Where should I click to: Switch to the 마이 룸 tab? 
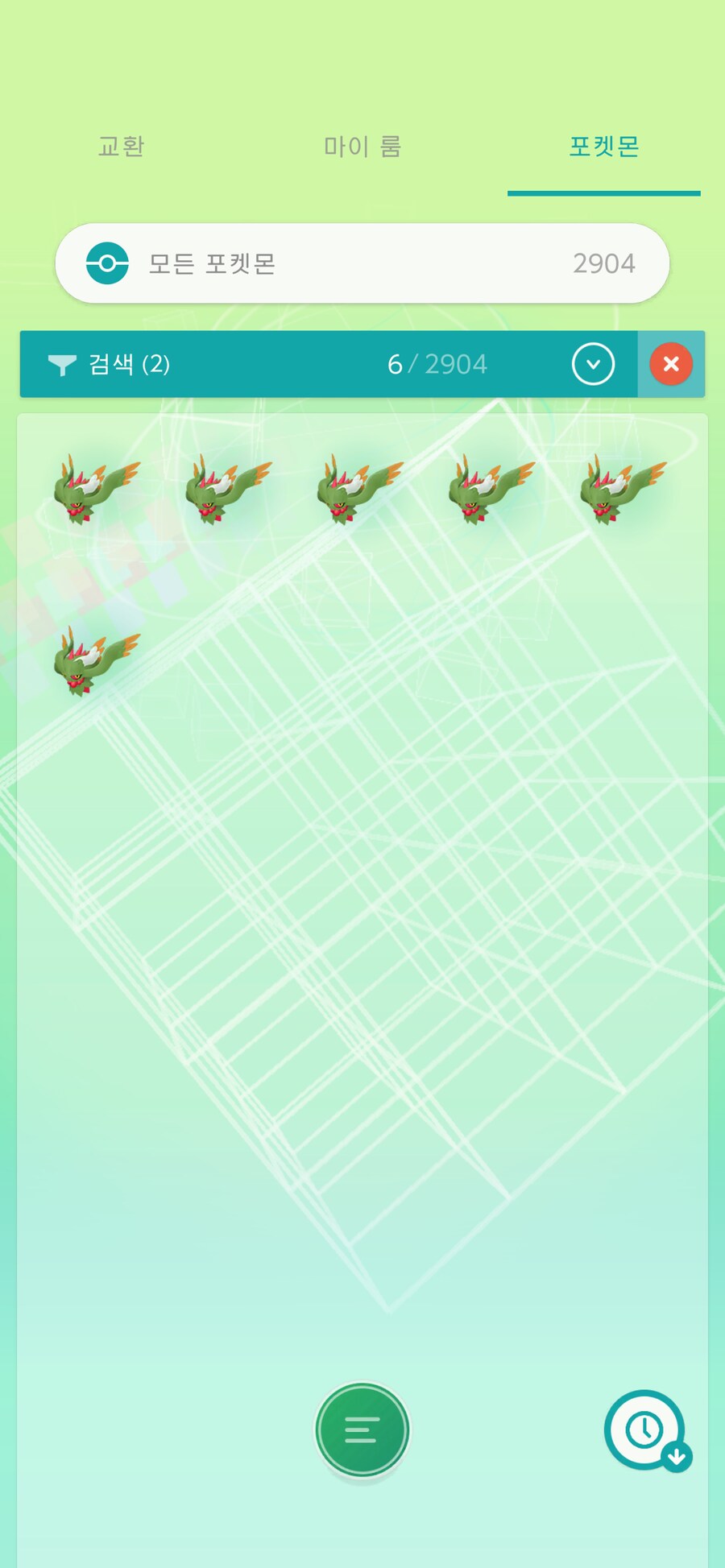[x=362, y=147]
